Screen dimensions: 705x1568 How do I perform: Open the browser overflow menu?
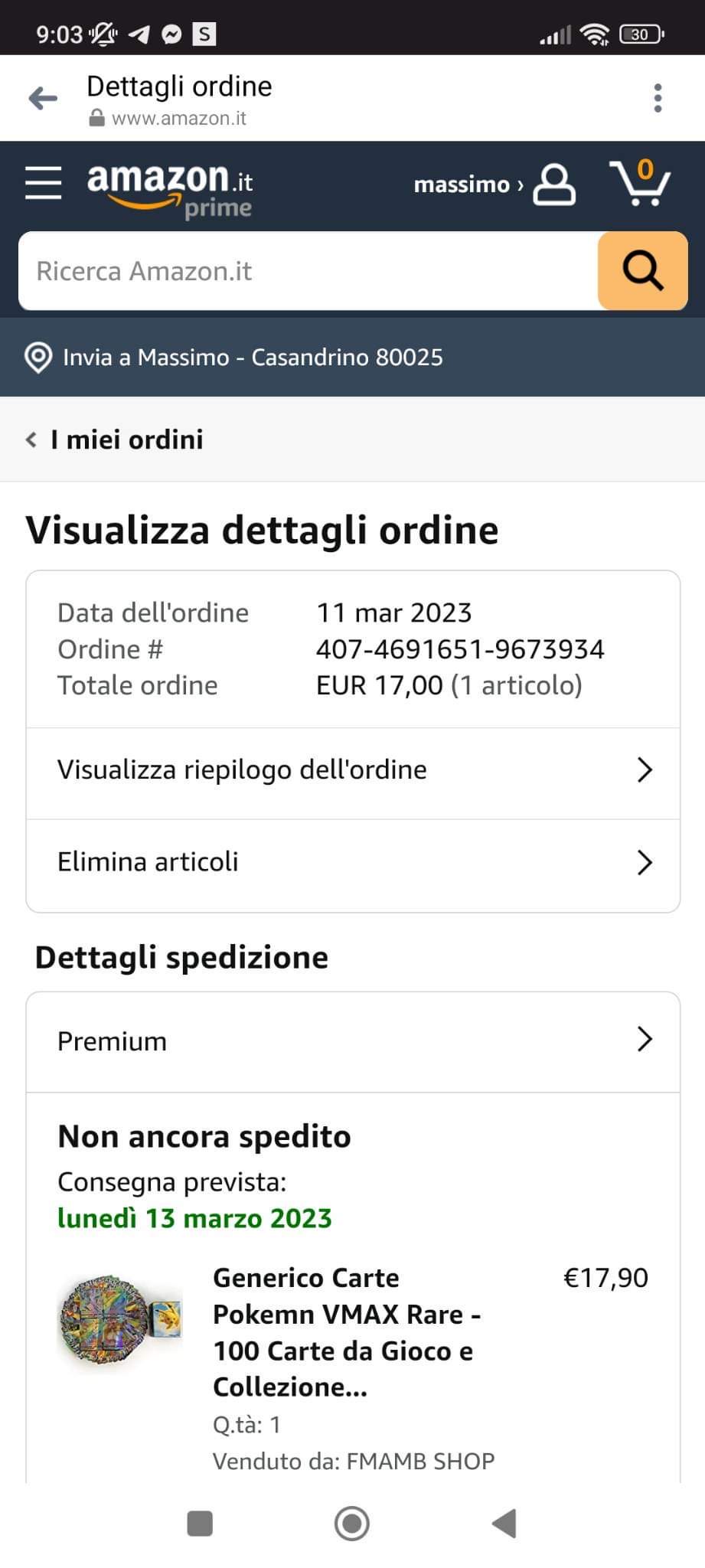click(658, 98)
